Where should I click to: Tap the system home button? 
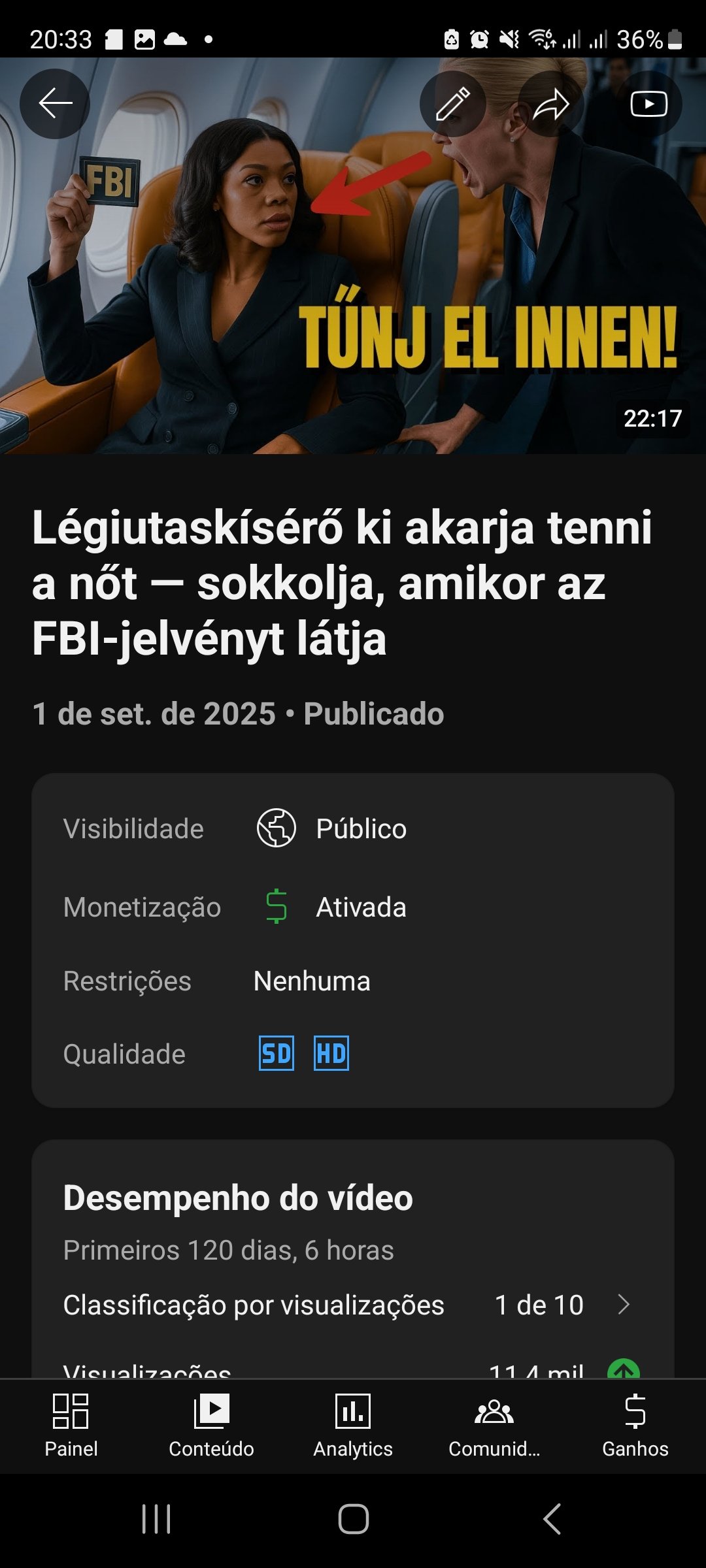[x=353, y=1519]
